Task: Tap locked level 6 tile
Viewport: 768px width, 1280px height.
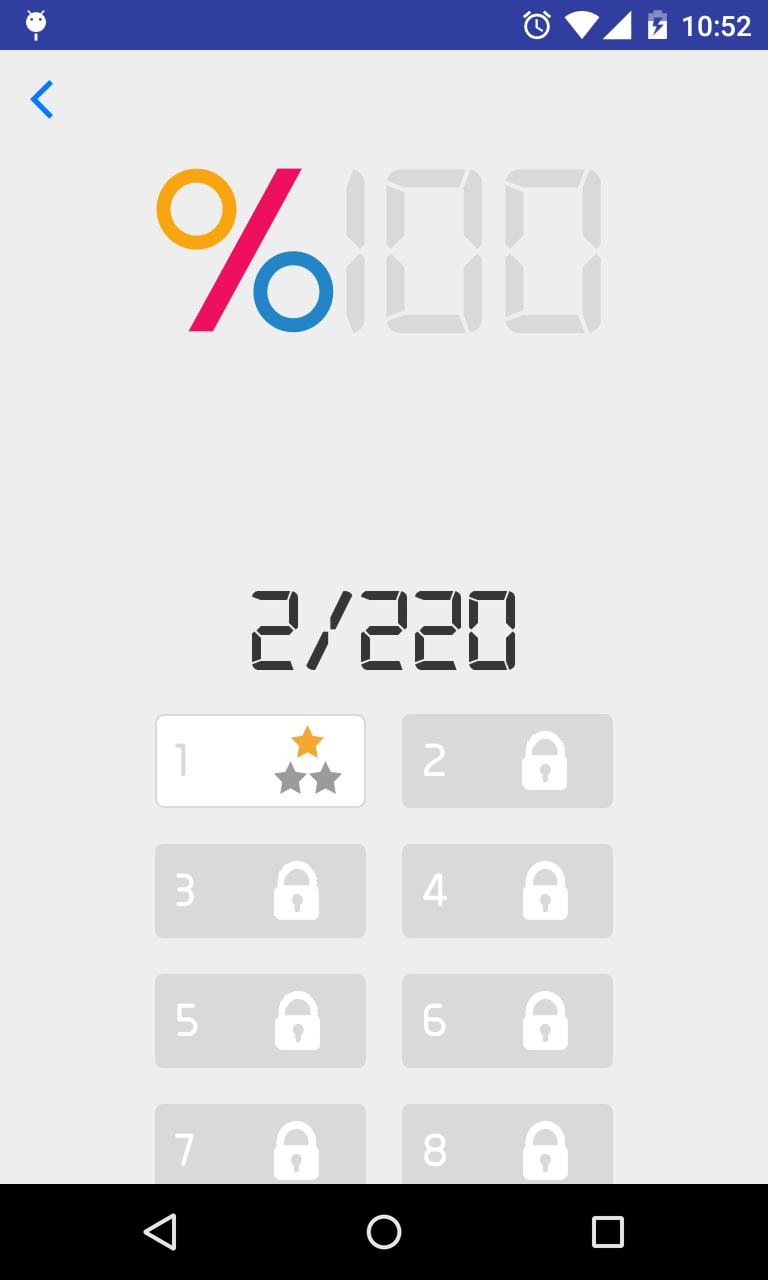Action: coord(507,1021)
